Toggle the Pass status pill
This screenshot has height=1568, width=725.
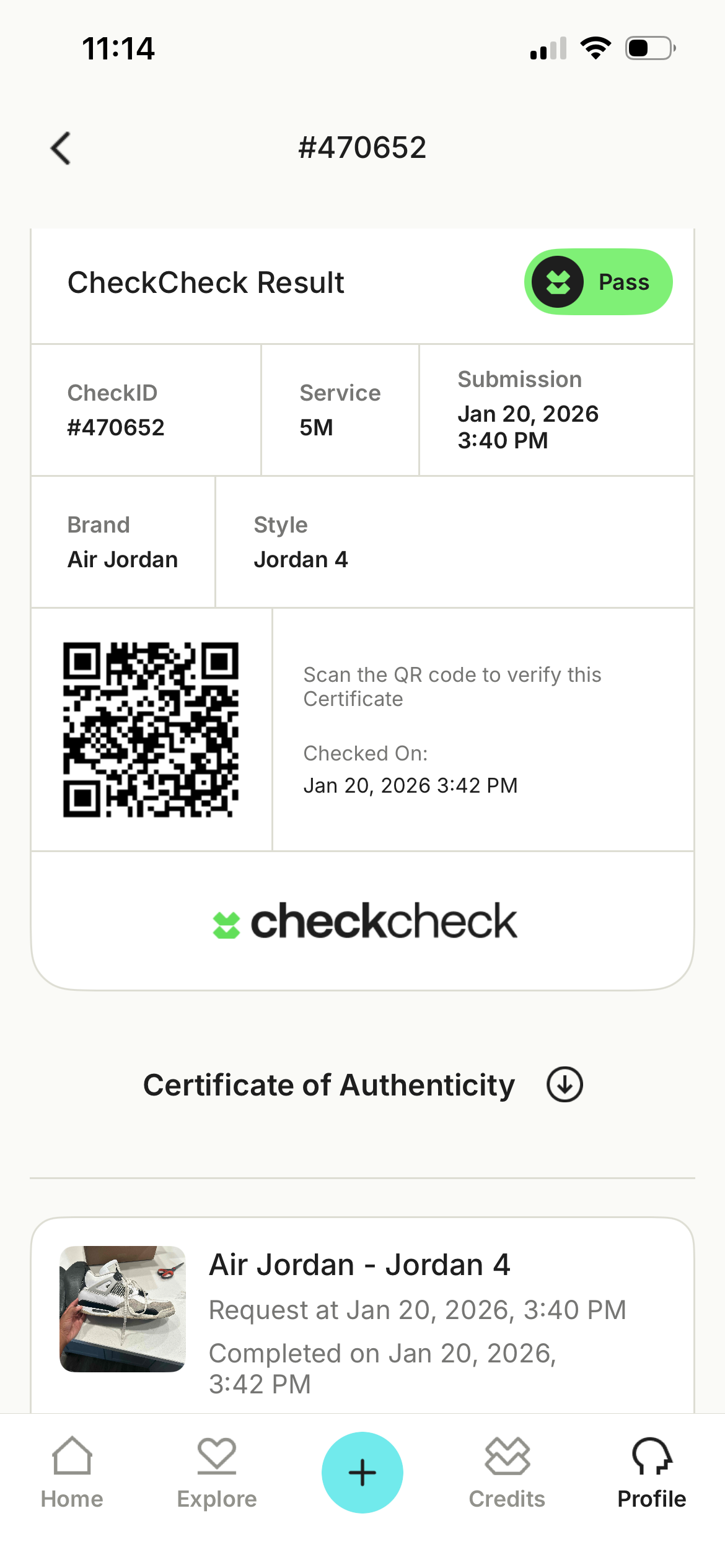pos(598,282)
